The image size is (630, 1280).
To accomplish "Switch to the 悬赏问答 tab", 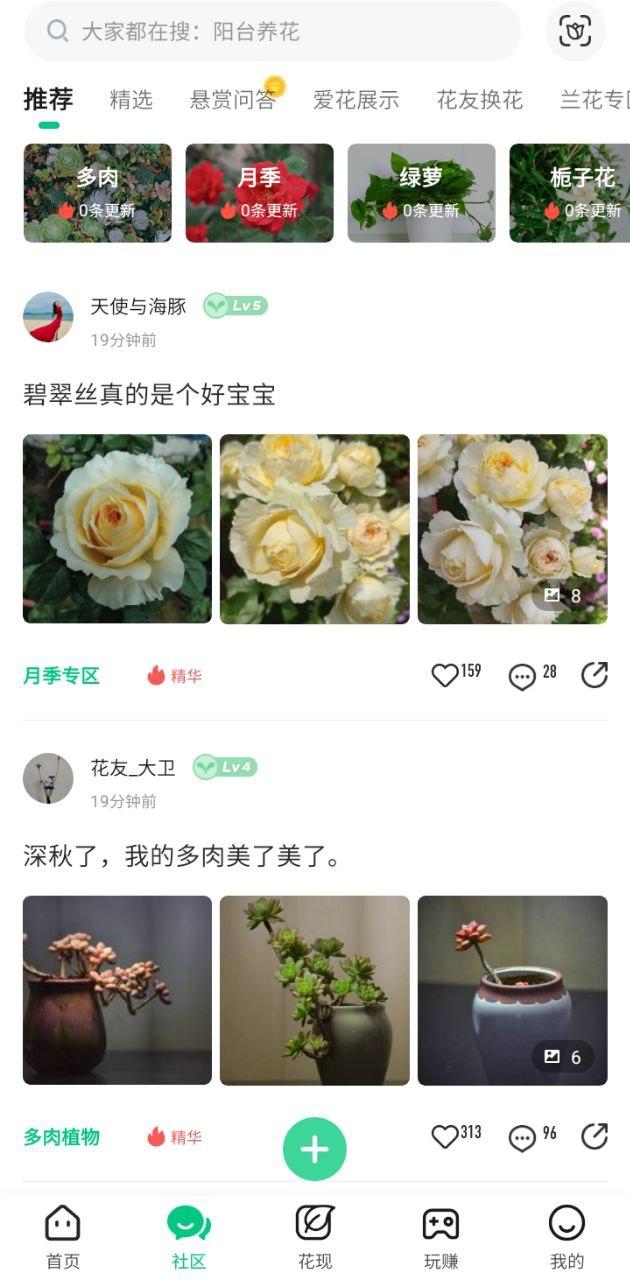I will pos(232,100).
